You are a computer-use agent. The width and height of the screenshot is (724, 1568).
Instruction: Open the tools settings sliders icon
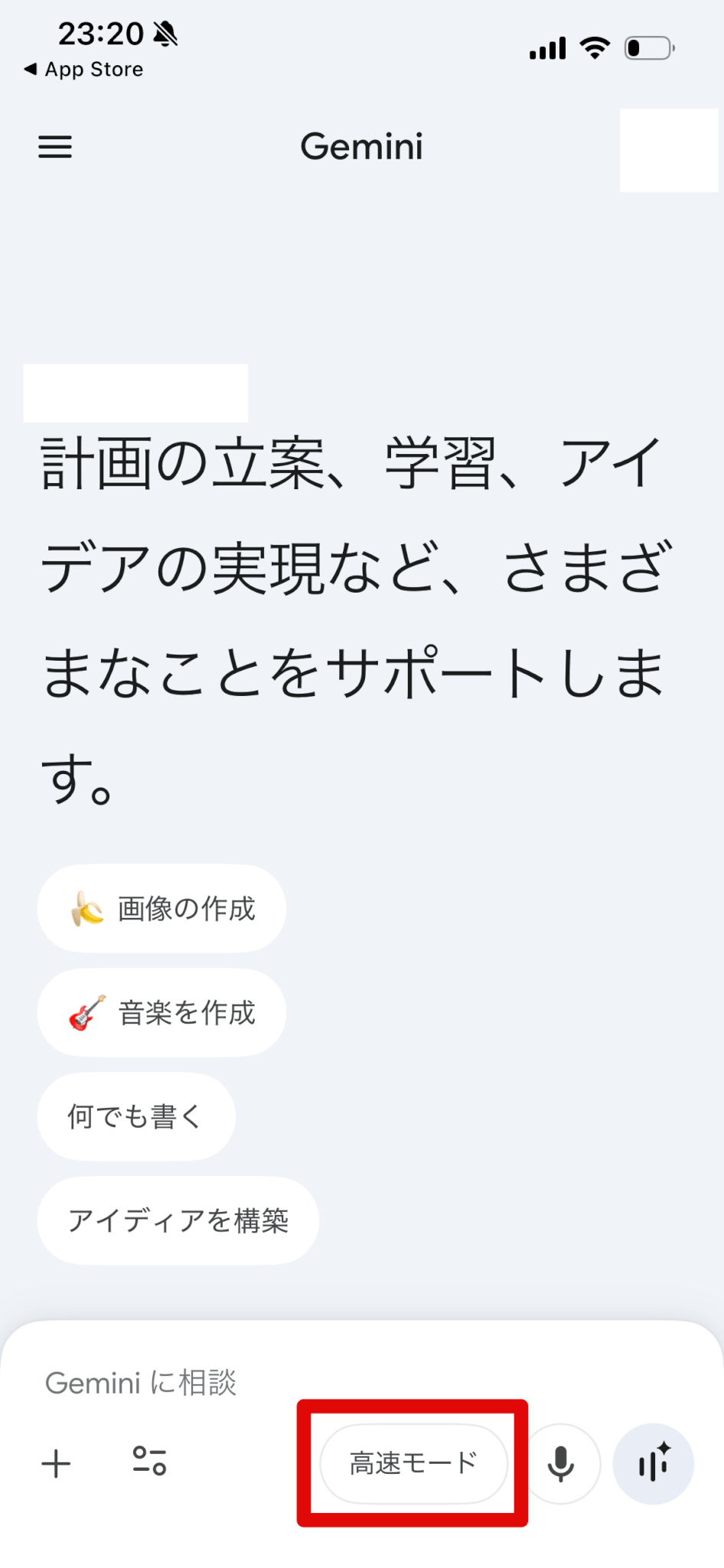pos(149,1461)
